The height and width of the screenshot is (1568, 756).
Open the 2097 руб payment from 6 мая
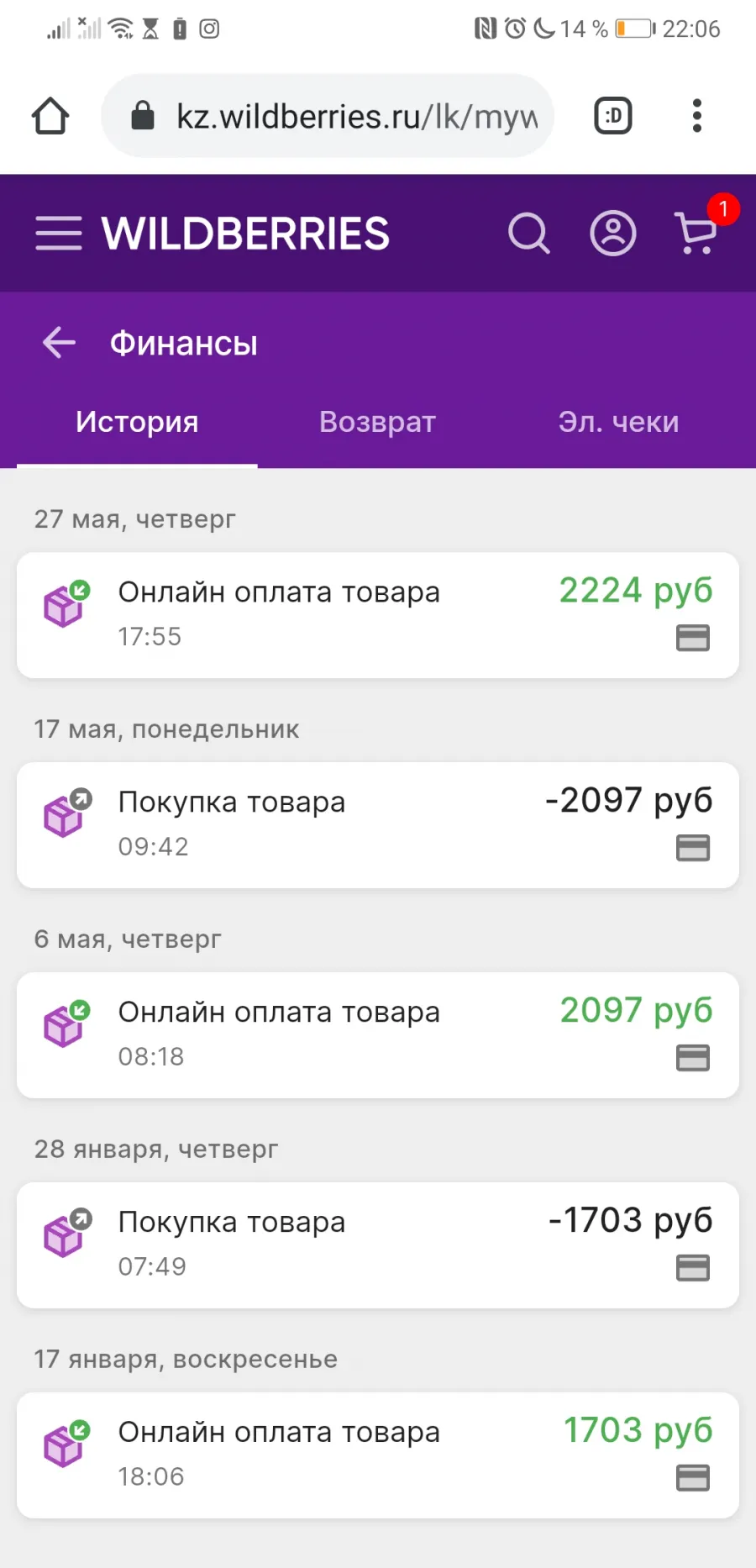tap(378, 1035)
